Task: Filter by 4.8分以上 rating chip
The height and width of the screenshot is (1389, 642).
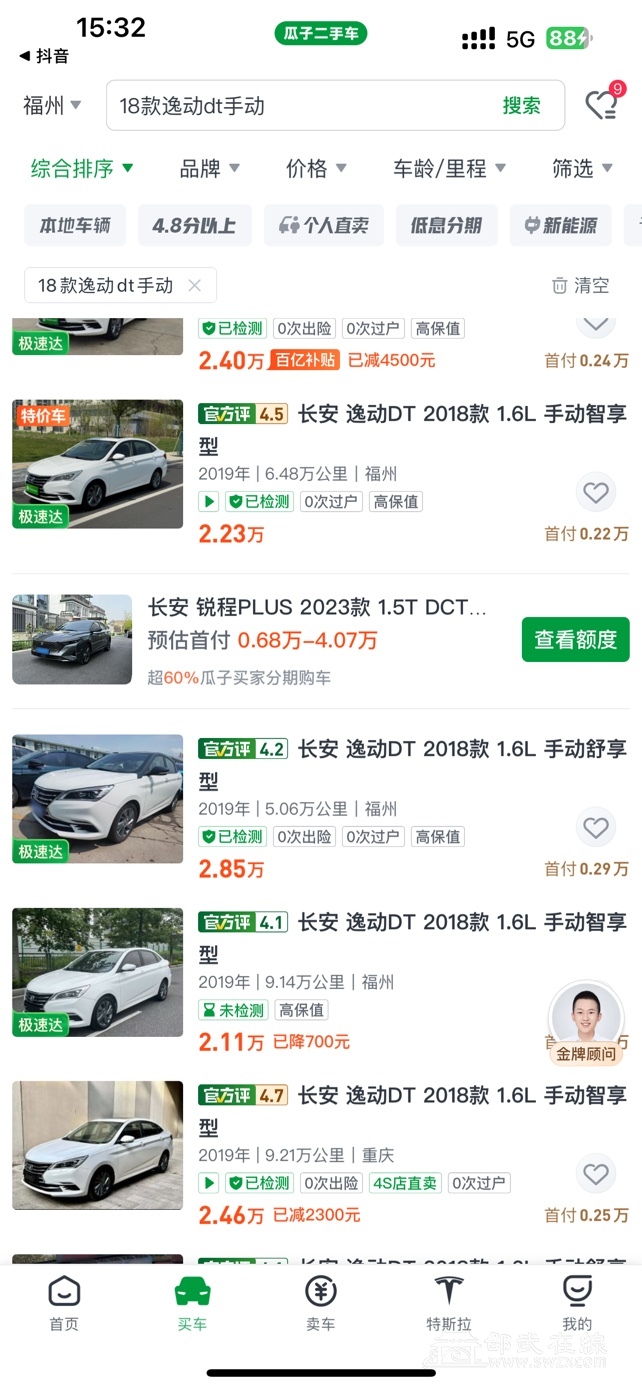Action: 194,226
